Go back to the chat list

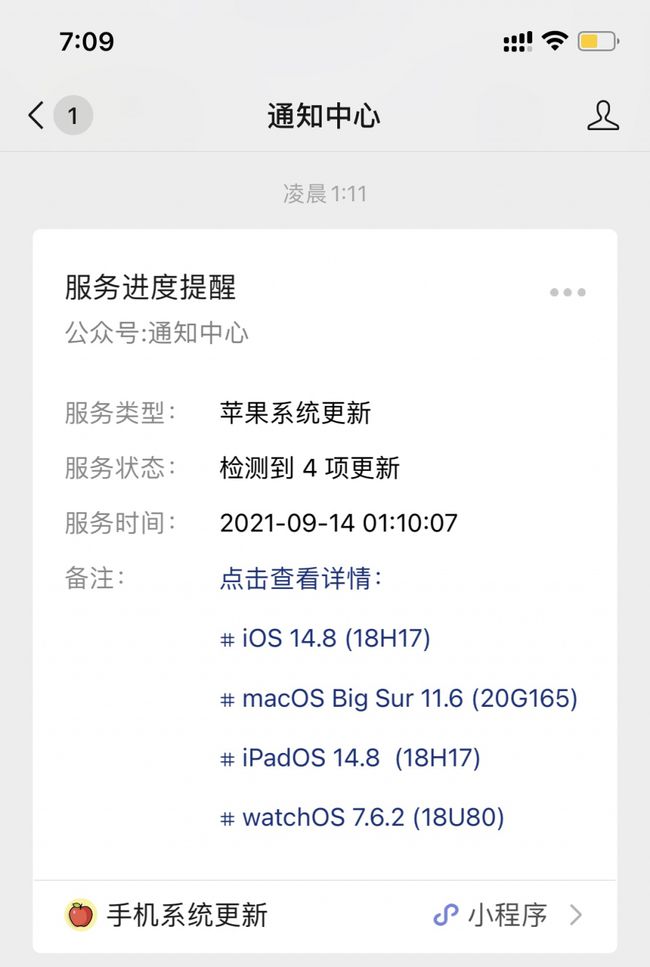38,116
